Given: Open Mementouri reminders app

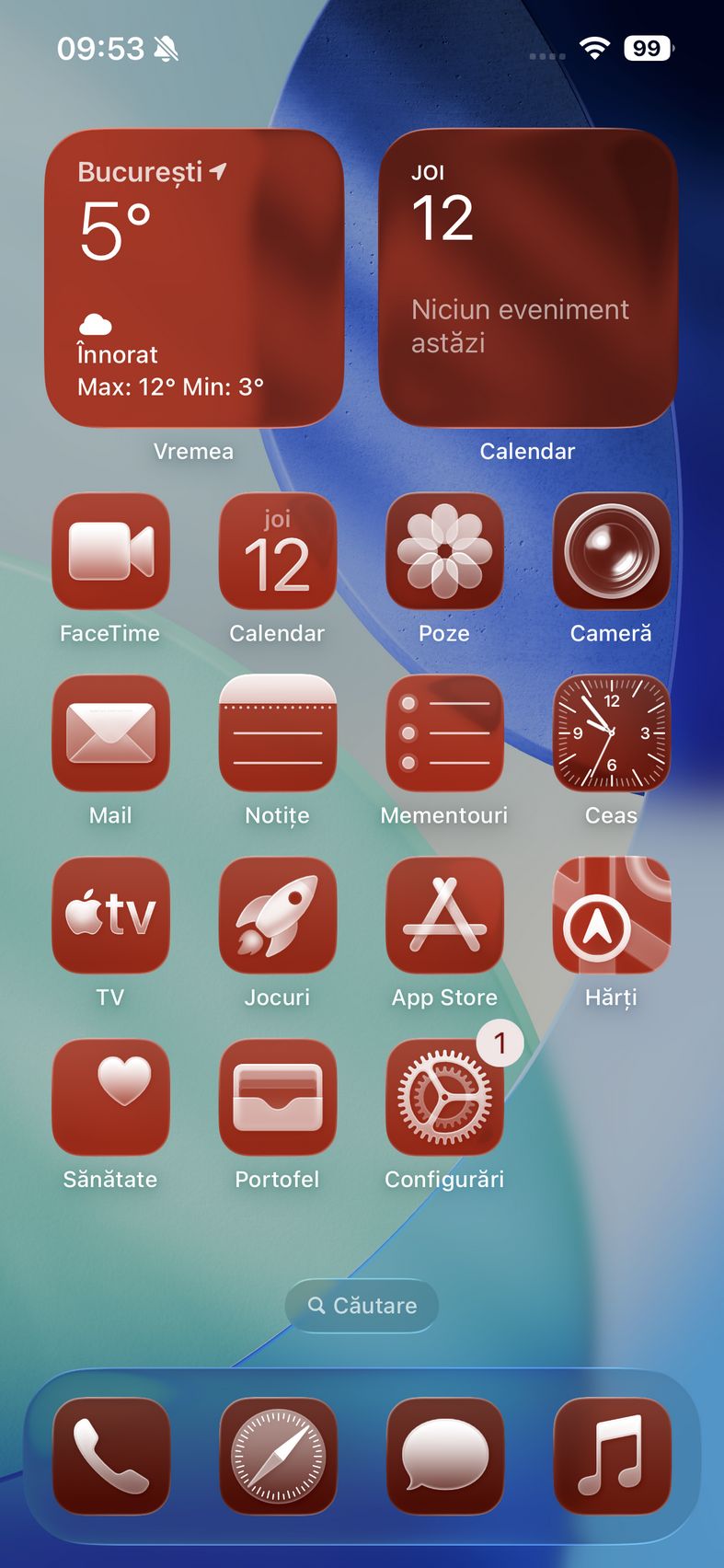Looking at the screenshot, I should (444, 733).
